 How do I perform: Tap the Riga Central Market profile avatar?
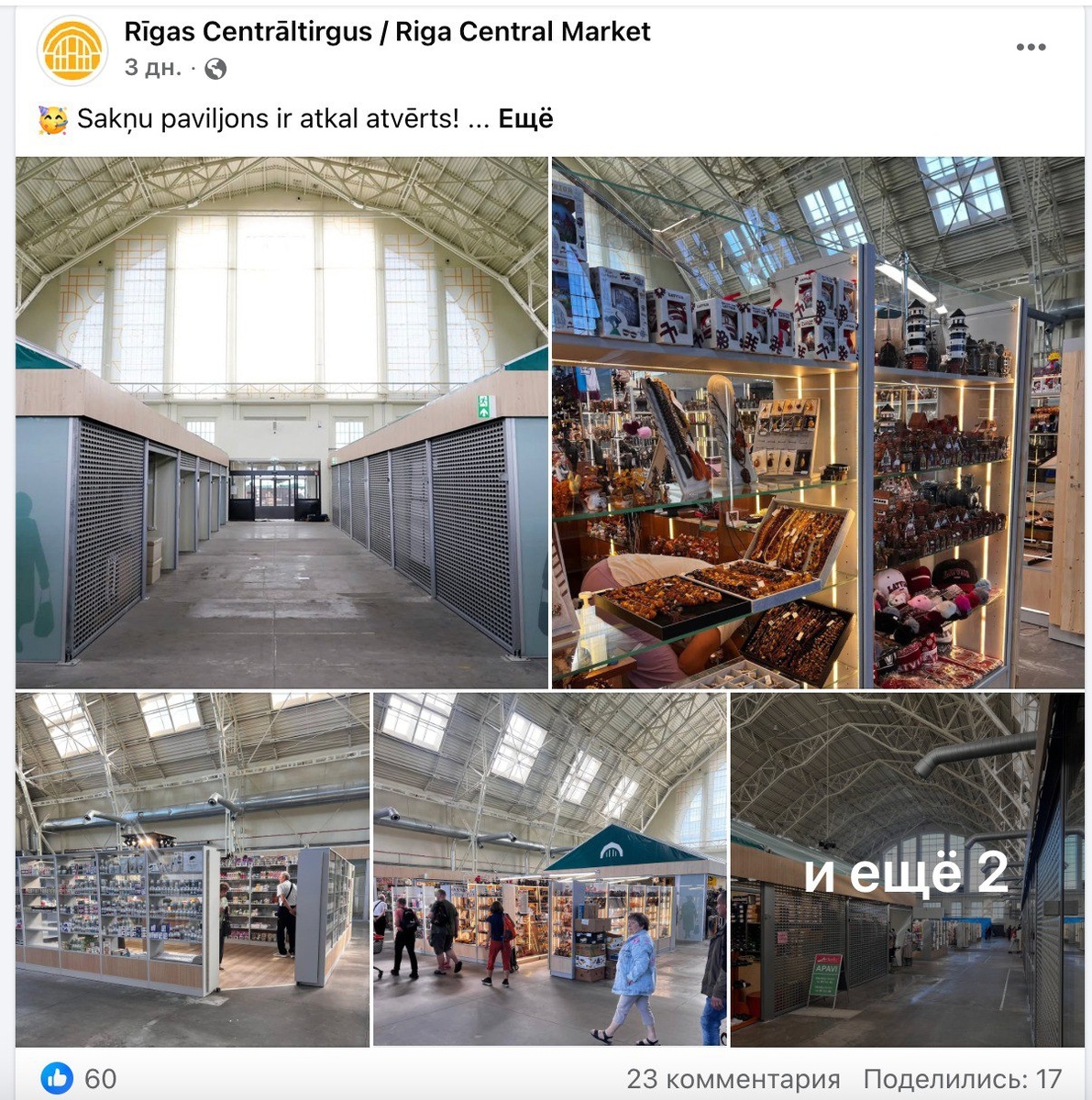pos(72,49)
